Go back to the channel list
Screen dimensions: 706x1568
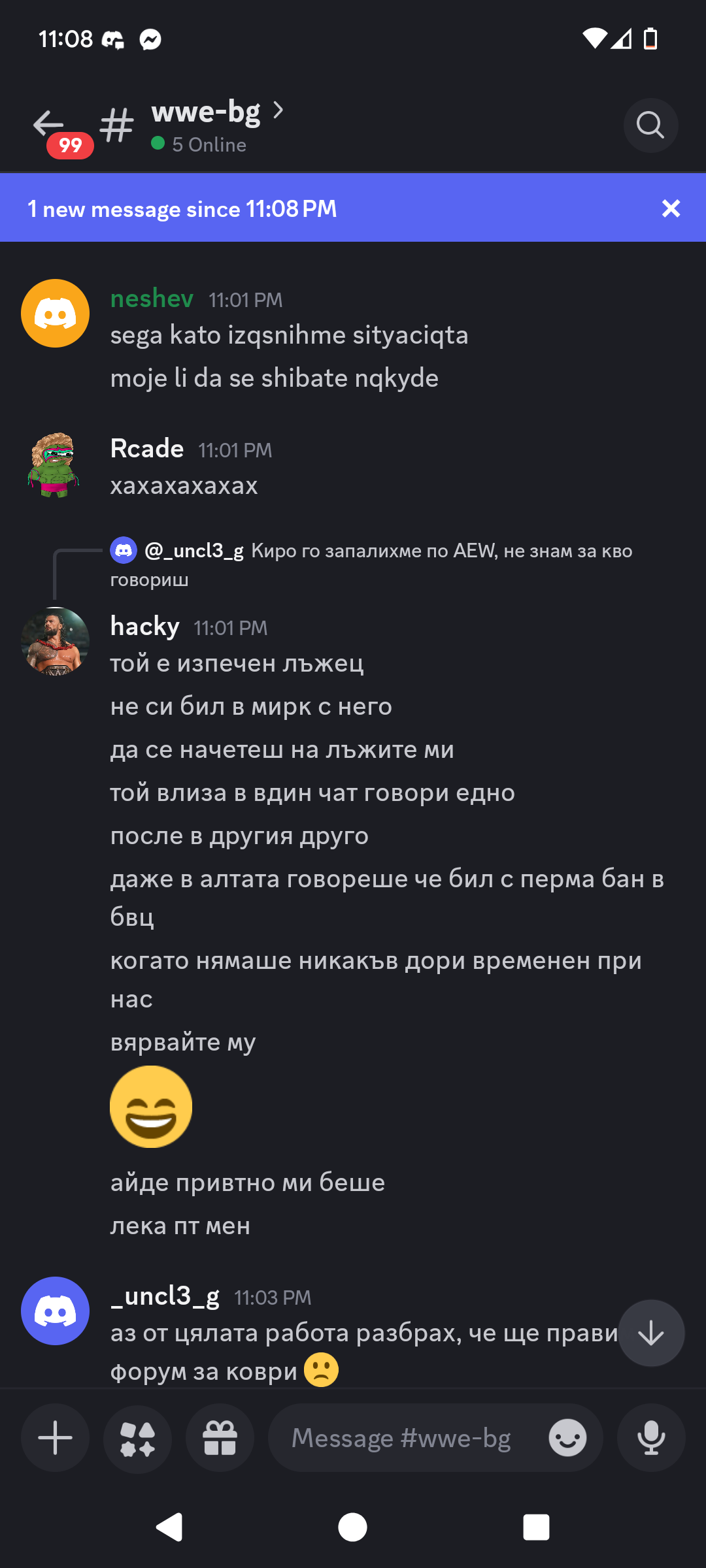point(50,124)
